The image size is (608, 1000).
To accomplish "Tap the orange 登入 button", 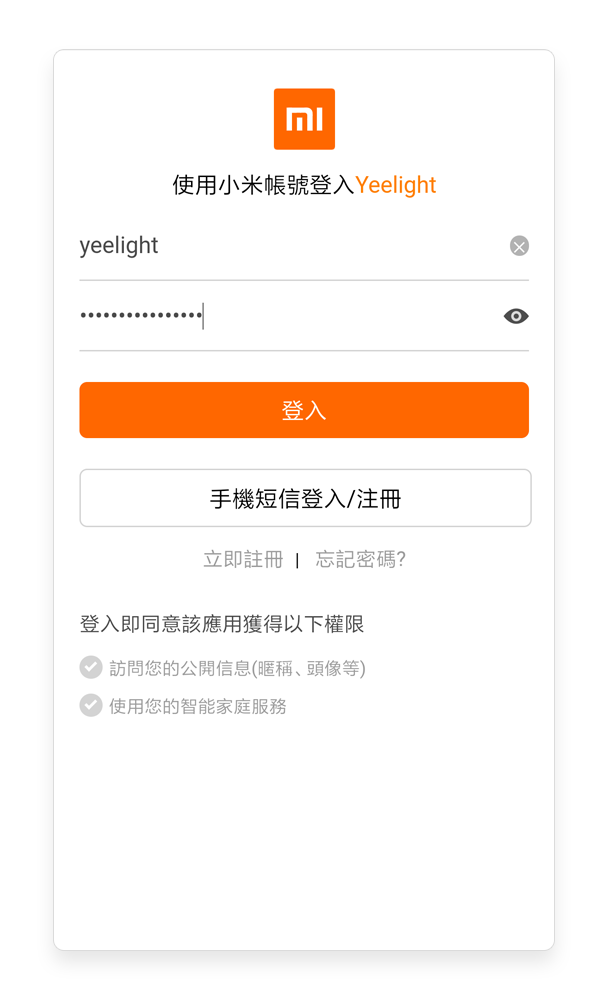I will click(x=304, y=410).
